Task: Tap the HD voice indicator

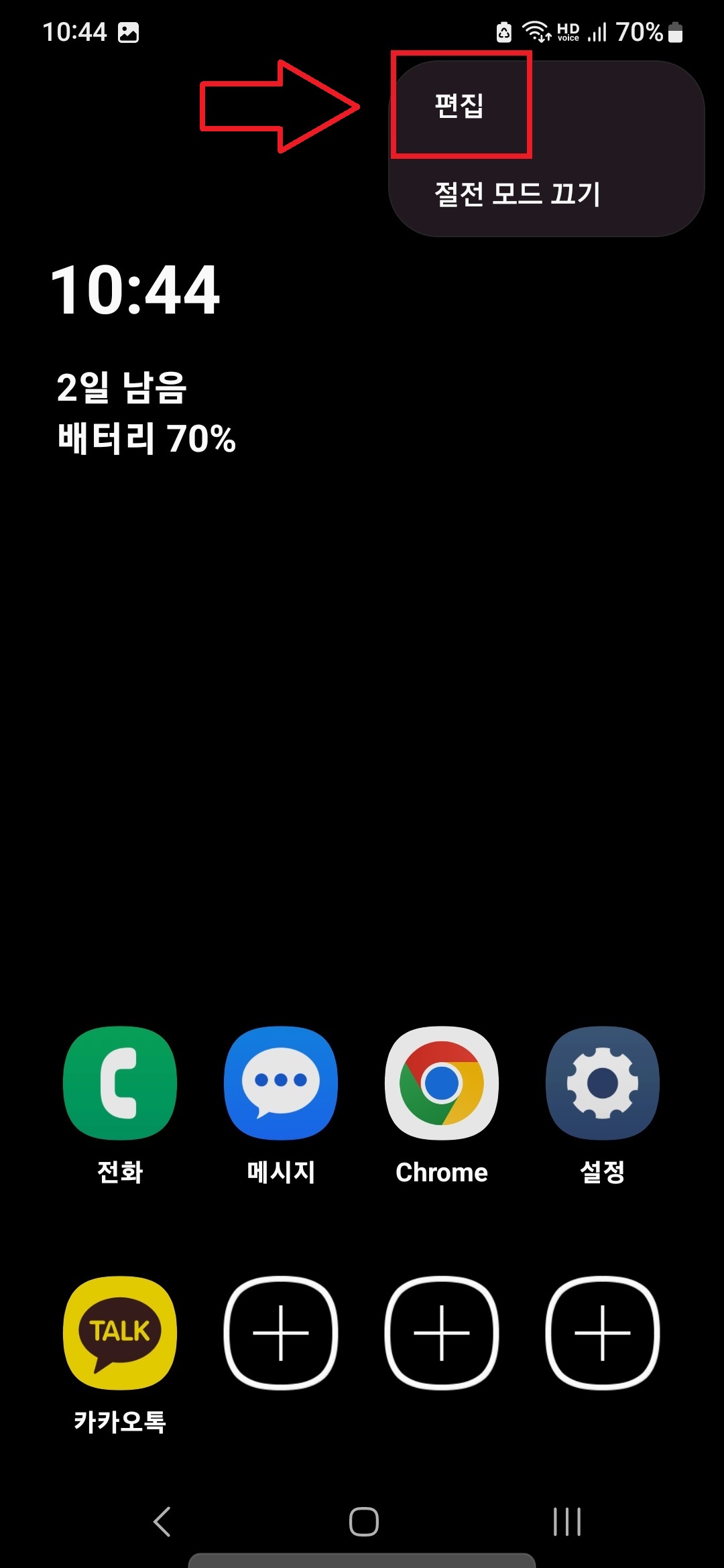Action: 567,30
